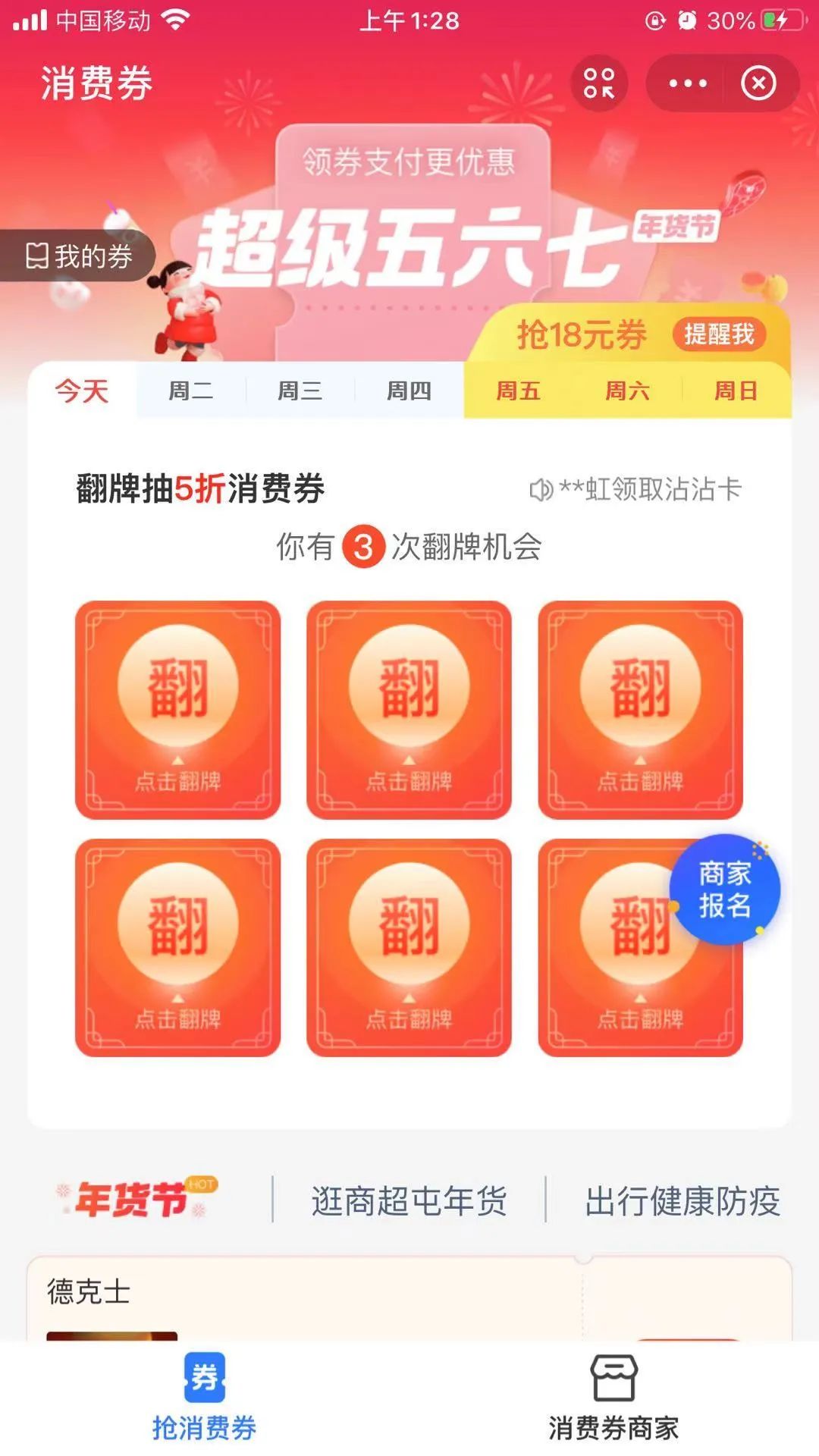Image resolution: width=819 pixels, height=1456 pixels.
Task: Go to the 周日 tab
Action: click(736, 391)
